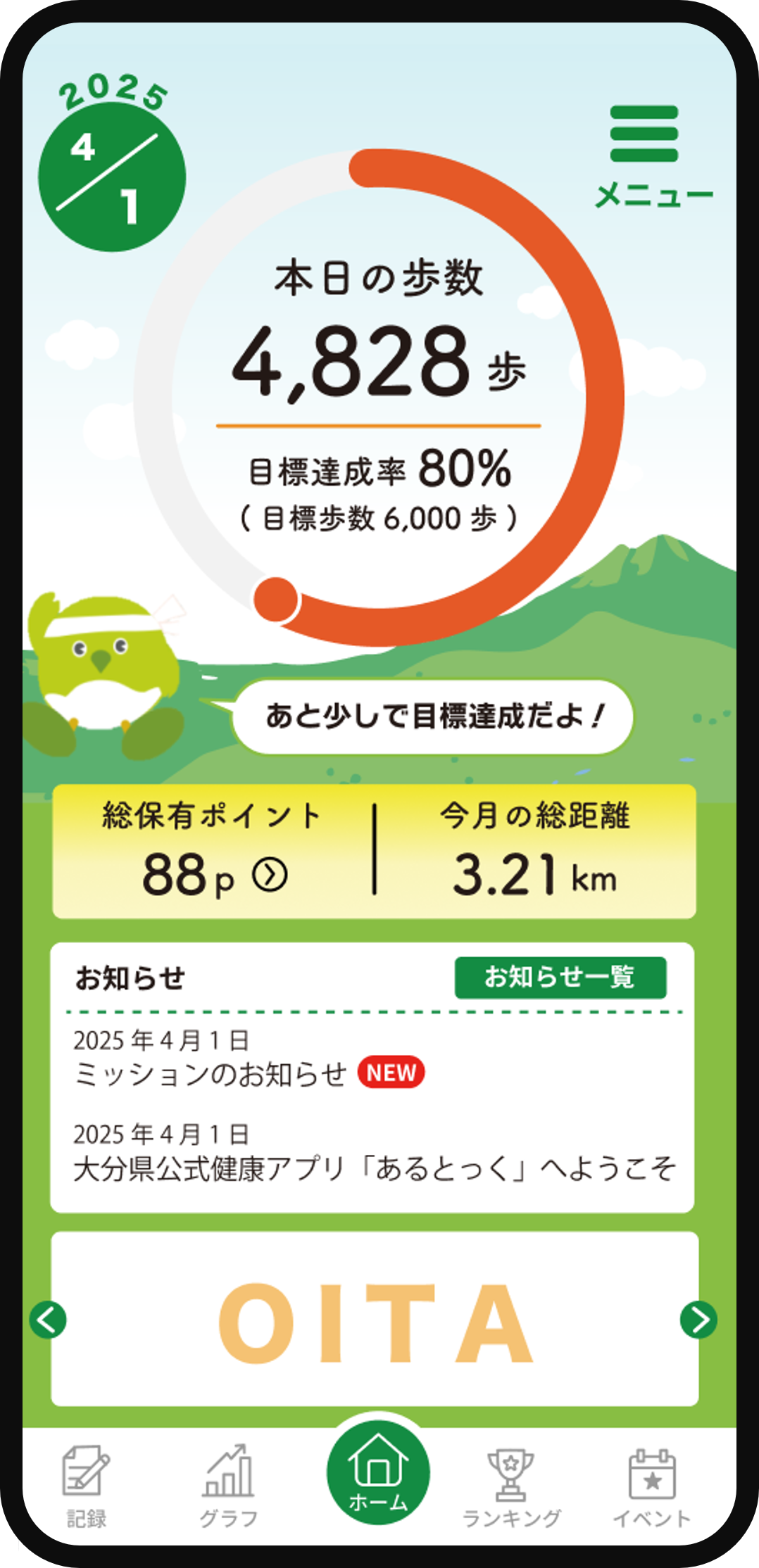Open the ミッションのお知らせ notice

point(211,1074)
